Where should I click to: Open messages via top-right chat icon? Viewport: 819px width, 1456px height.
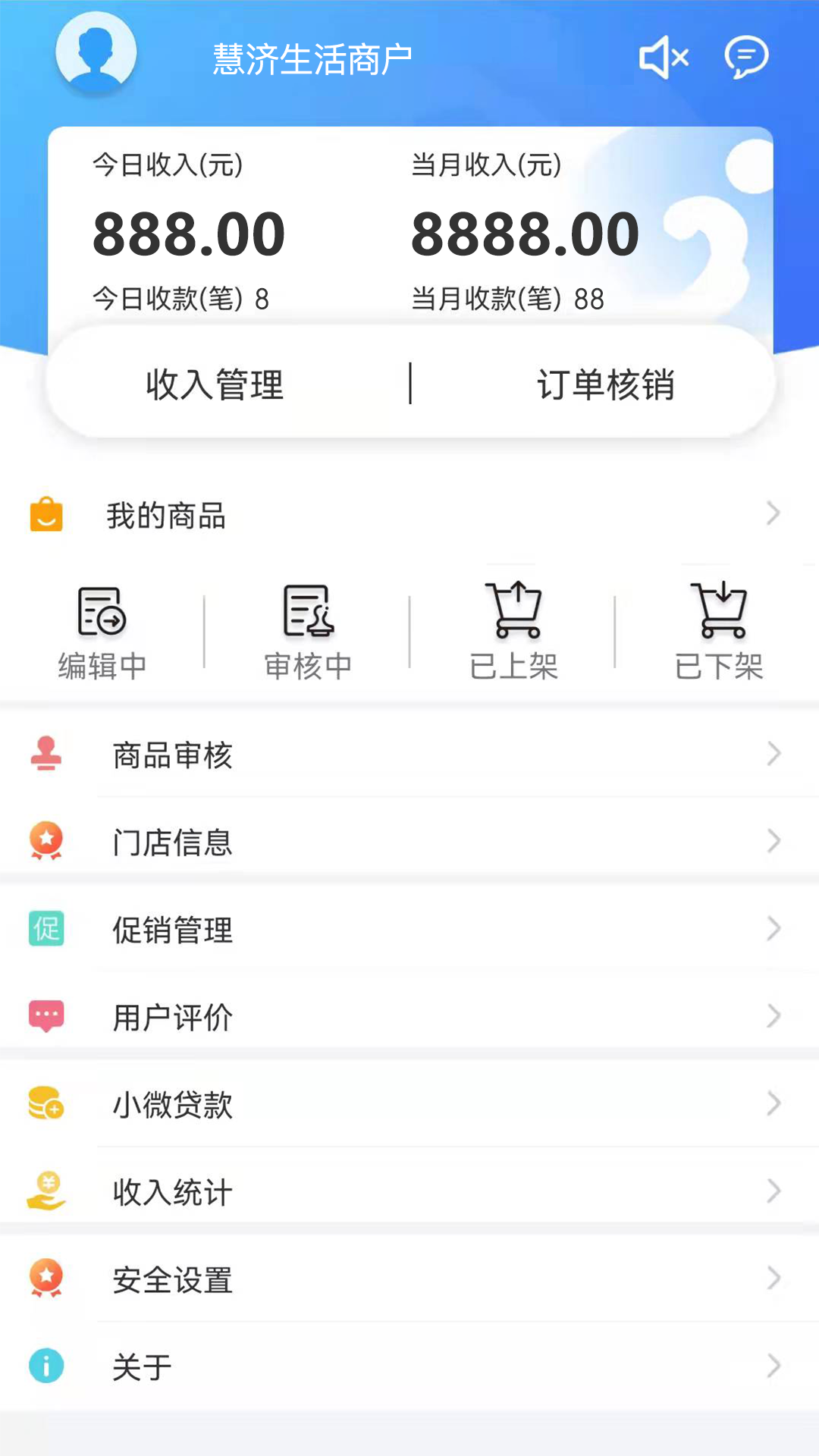click(746, 55)
